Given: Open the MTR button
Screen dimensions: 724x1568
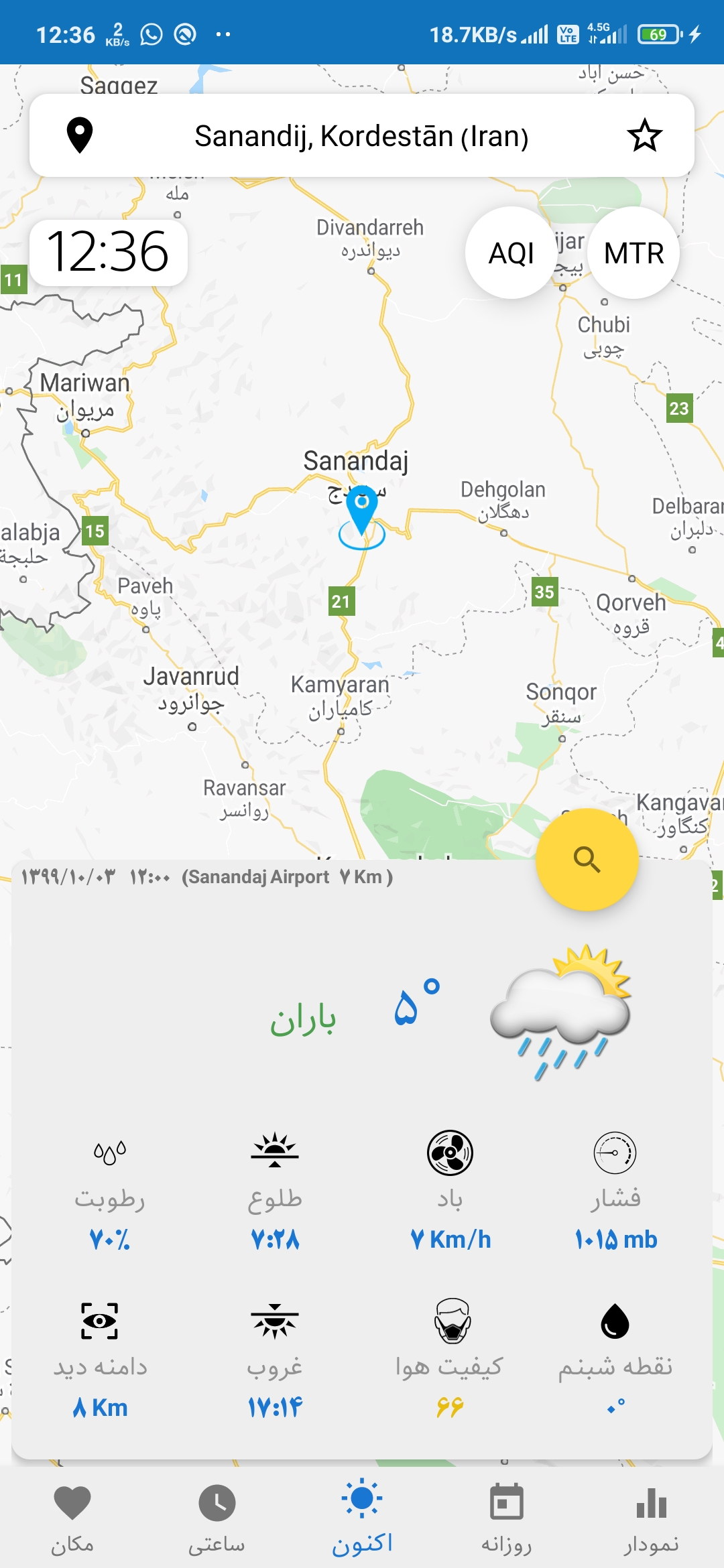Looking at the screenshot, I should [633, 253].
